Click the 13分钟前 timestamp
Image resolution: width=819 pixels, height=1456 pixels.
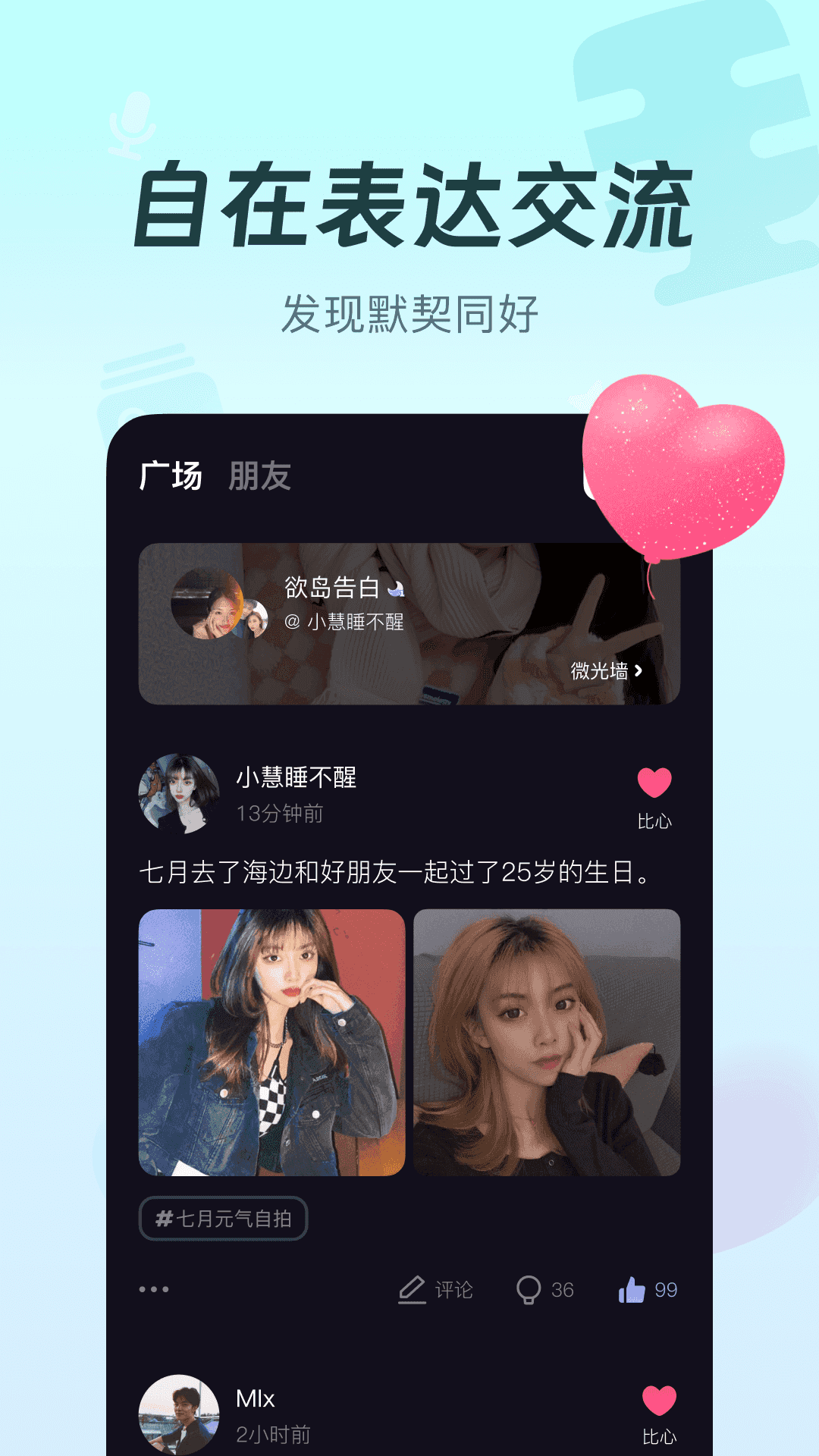pyautogui.click(x=279, y=817)
